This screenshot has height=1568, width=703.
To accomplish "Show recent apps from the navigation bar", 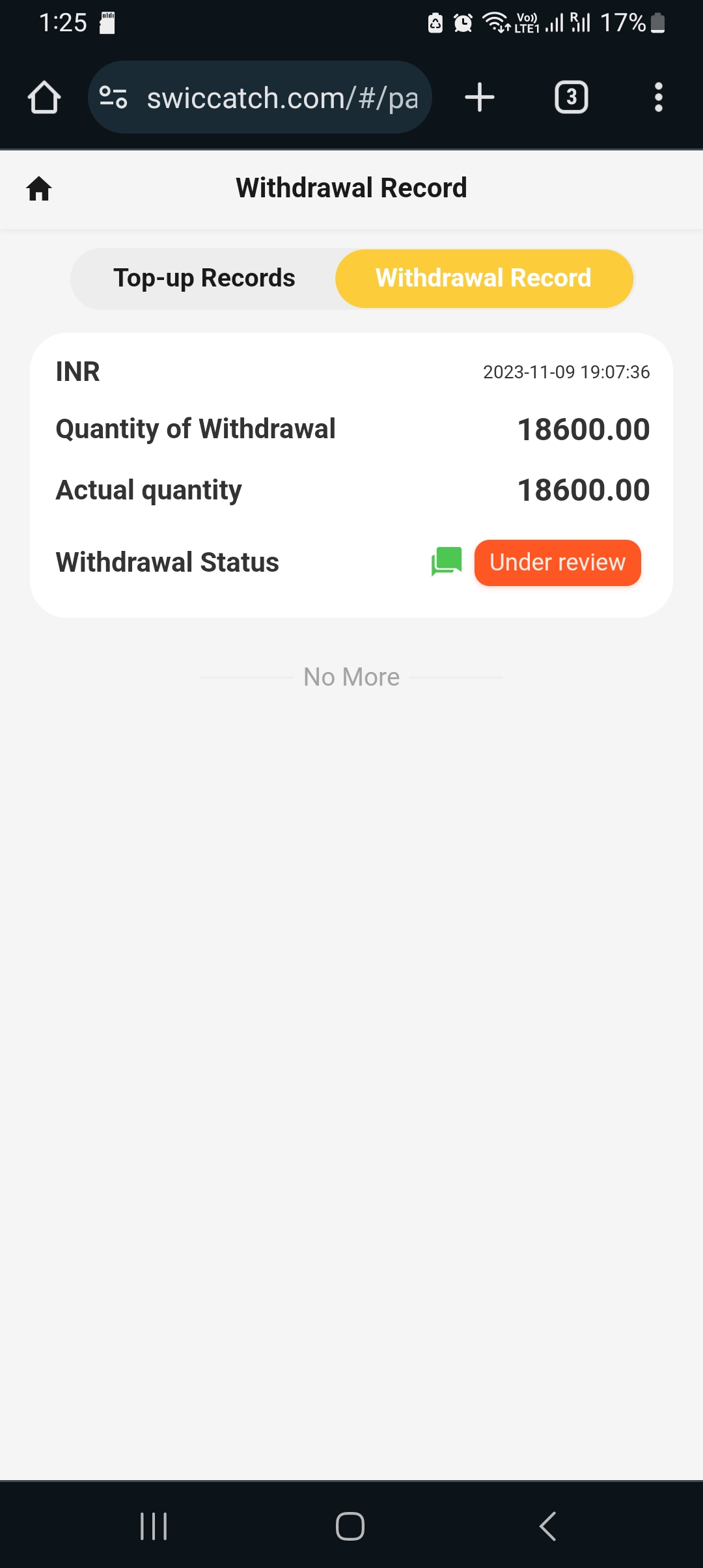I will click(x=154, y=1526).
